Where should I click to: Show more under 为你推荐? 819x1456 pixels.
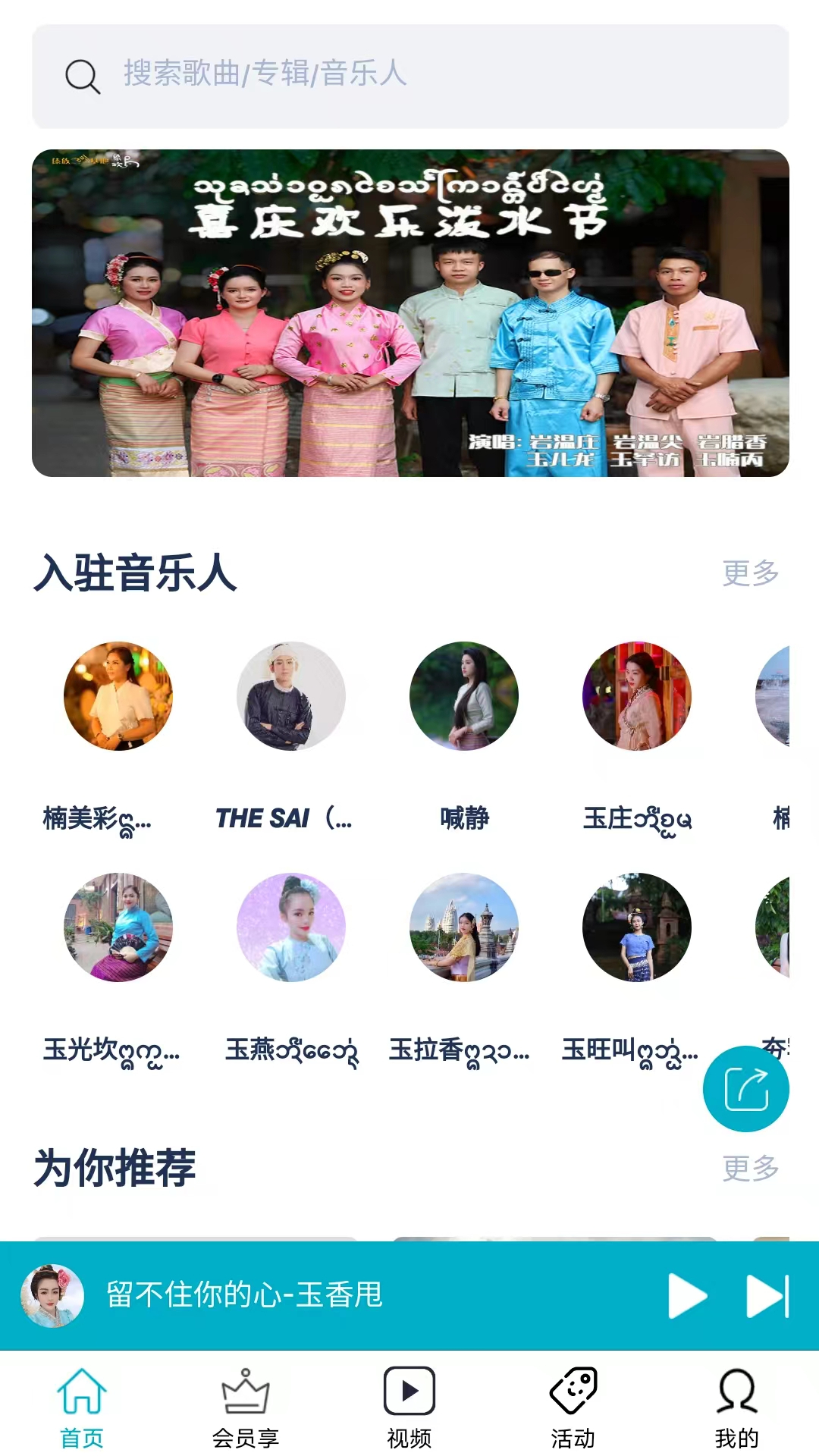click(x=750, y=1169)
